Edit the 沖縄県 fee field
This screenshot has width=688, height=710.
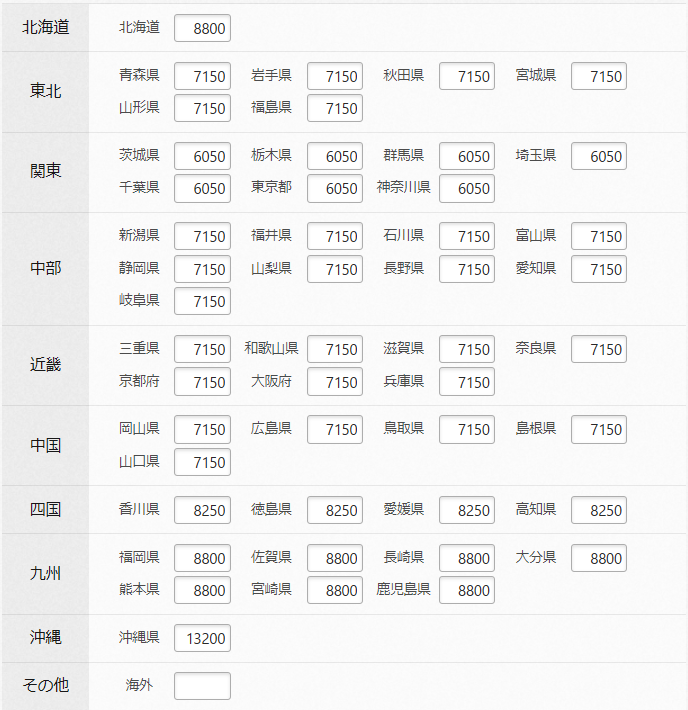202,638
